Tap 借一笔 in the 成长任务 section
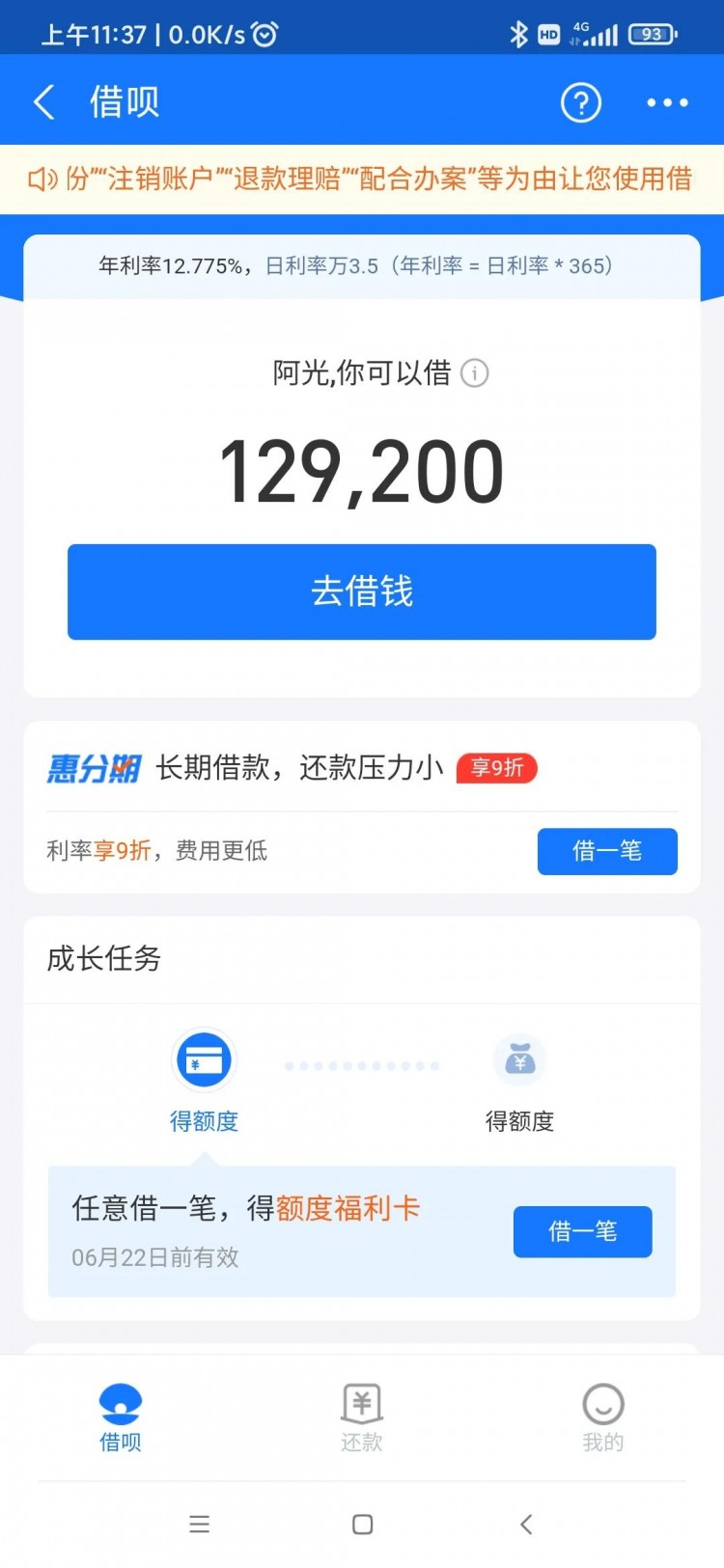This screenshot has width=724, height=1568. coord(582,1231)
